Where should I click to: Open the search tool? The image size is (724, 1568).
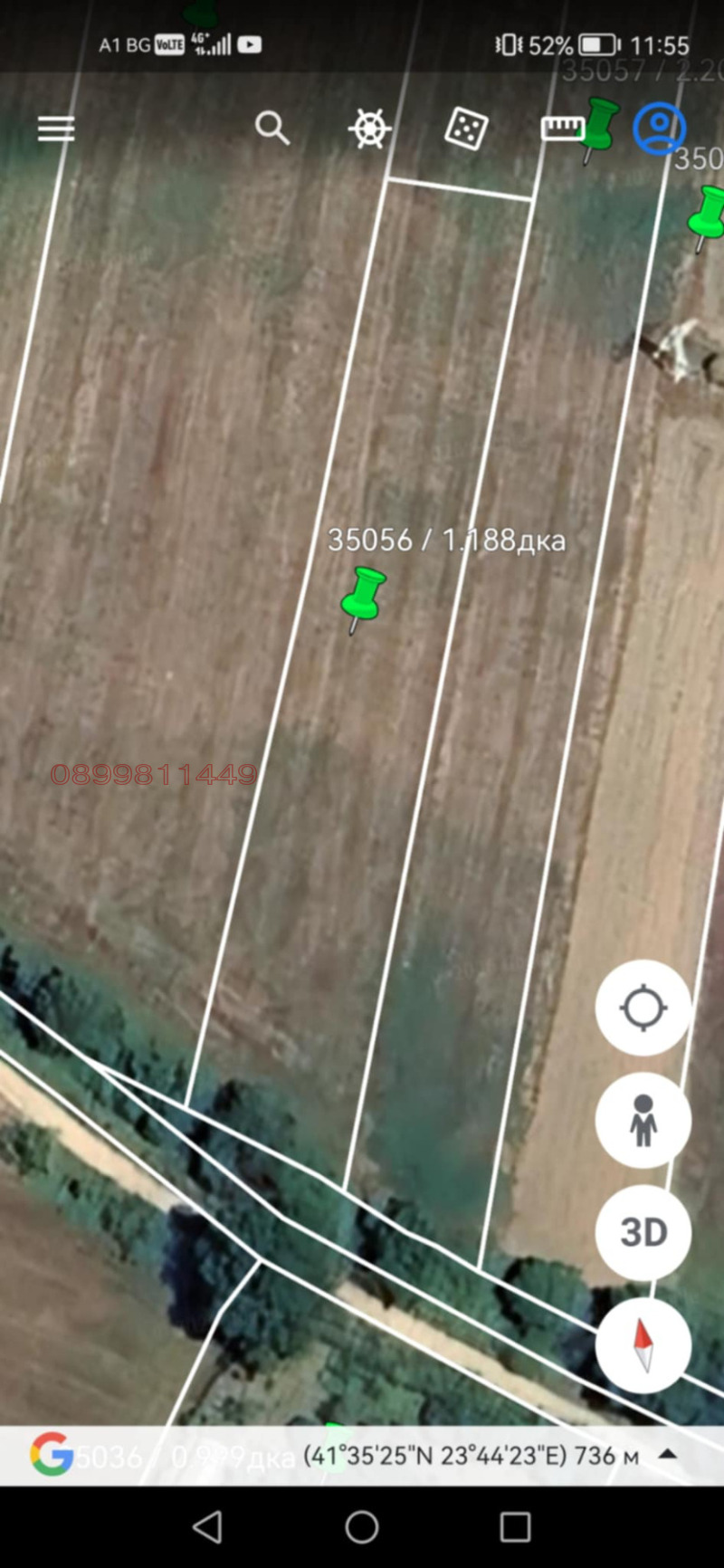pyautogui.click(x=271, y=129)
